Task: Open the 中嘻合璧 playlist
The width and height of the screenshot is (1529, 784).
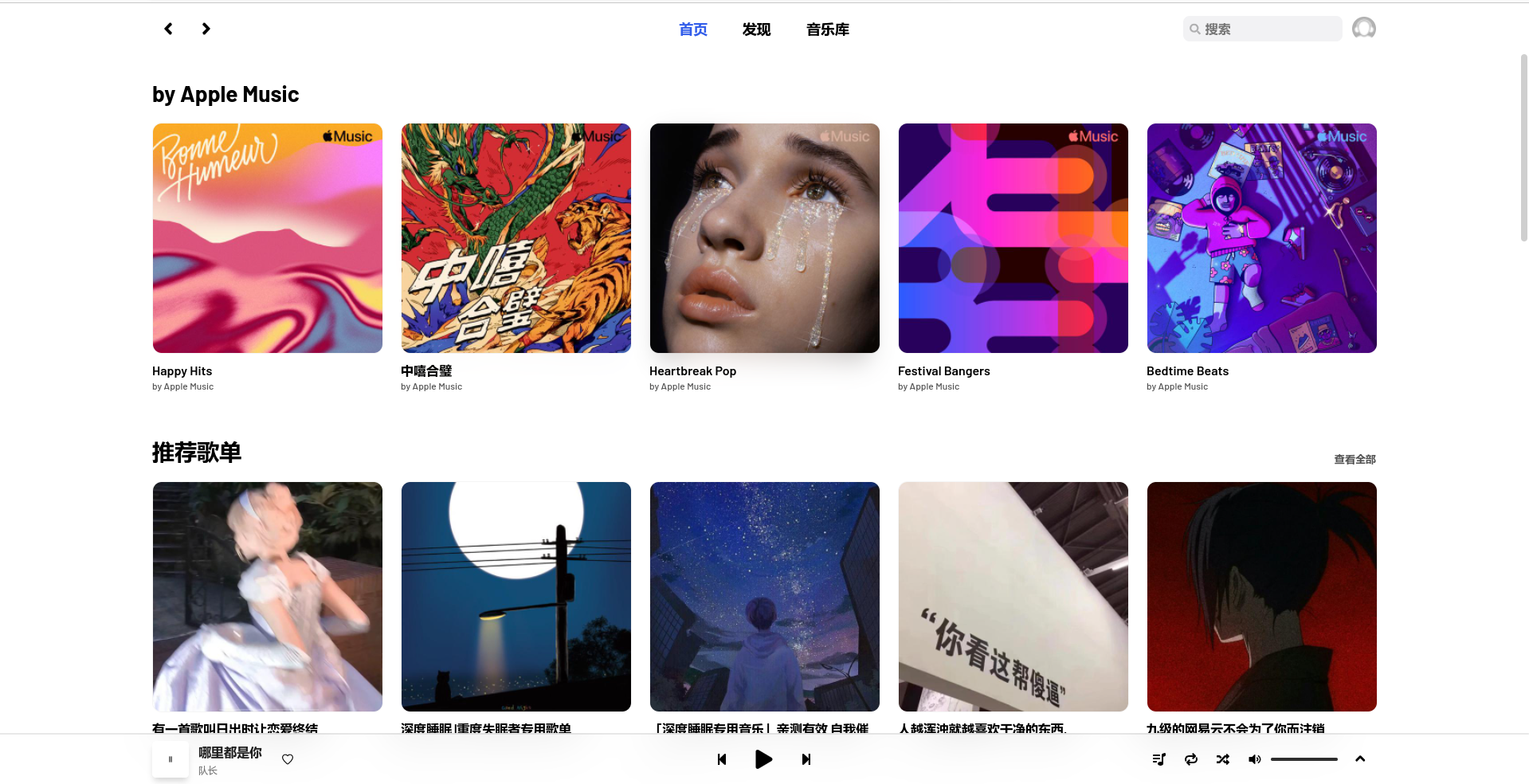Action: coord(516,238)
